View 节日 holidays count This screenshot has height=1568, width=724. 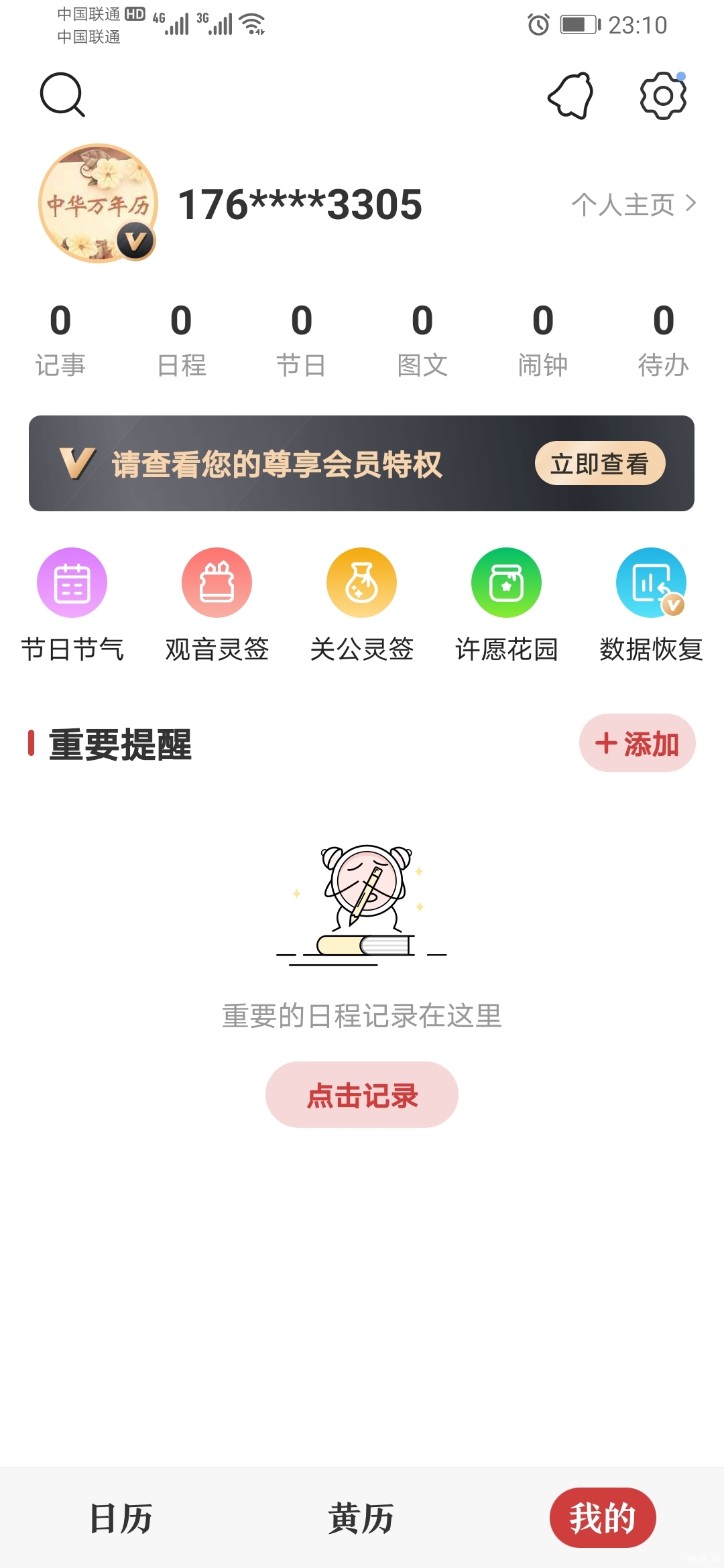302,340
